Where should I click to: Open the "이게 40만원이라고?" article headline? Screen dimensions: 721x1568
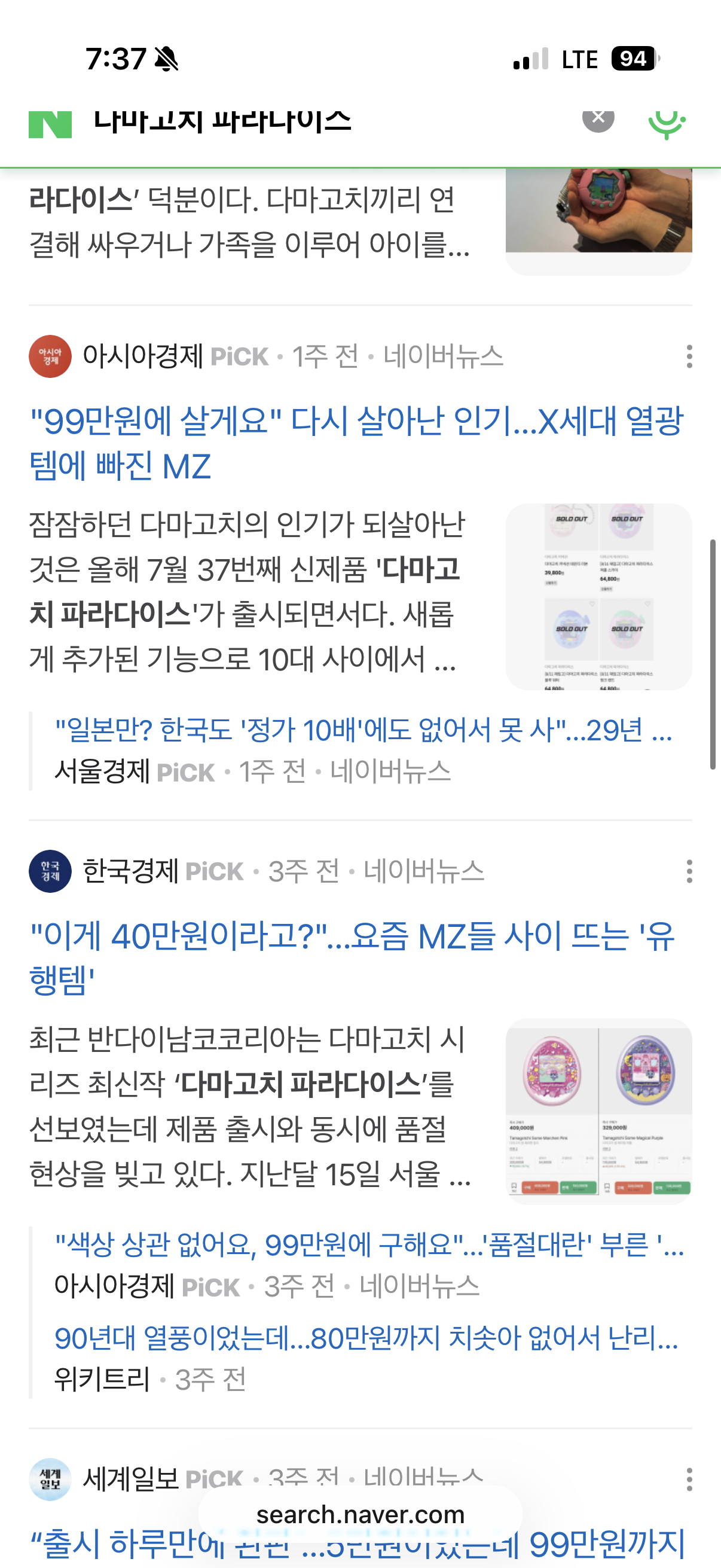point(352,957)
